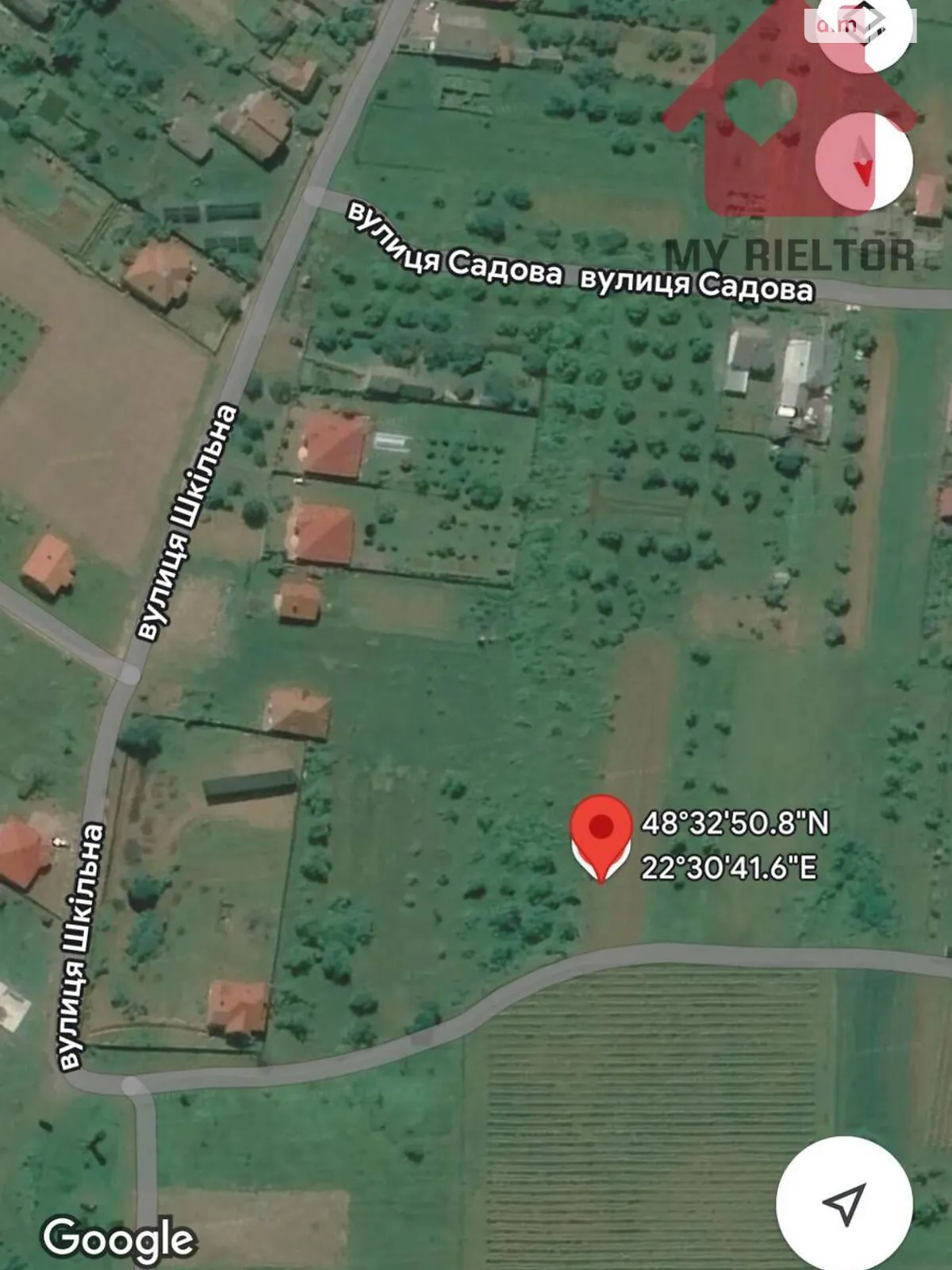Viewport: 952px width, 1270px height.
Task: Open the map layers button
Action: (x=864, y=29)
